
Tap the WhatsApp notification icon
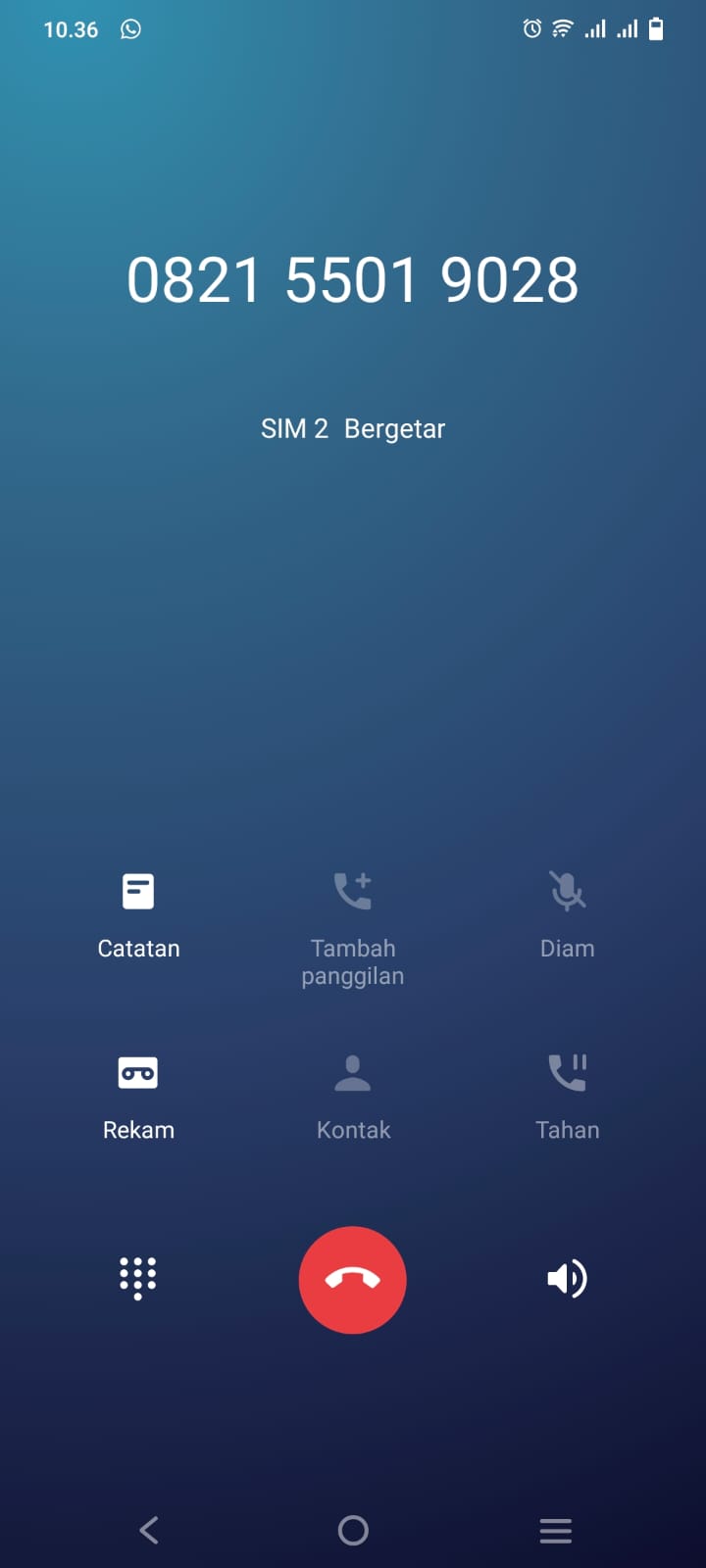point(130,29)
